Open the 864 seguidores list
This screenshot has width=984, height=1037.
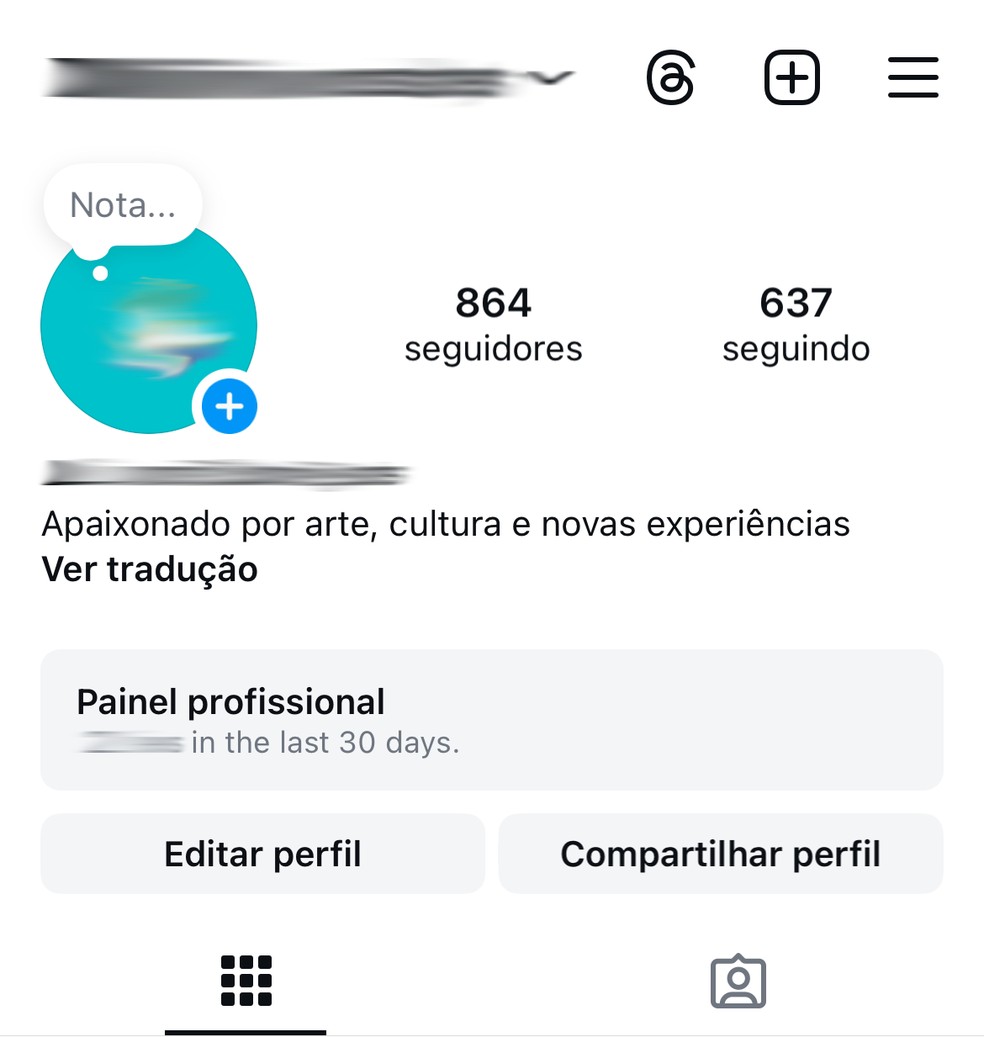coord(493,325)
